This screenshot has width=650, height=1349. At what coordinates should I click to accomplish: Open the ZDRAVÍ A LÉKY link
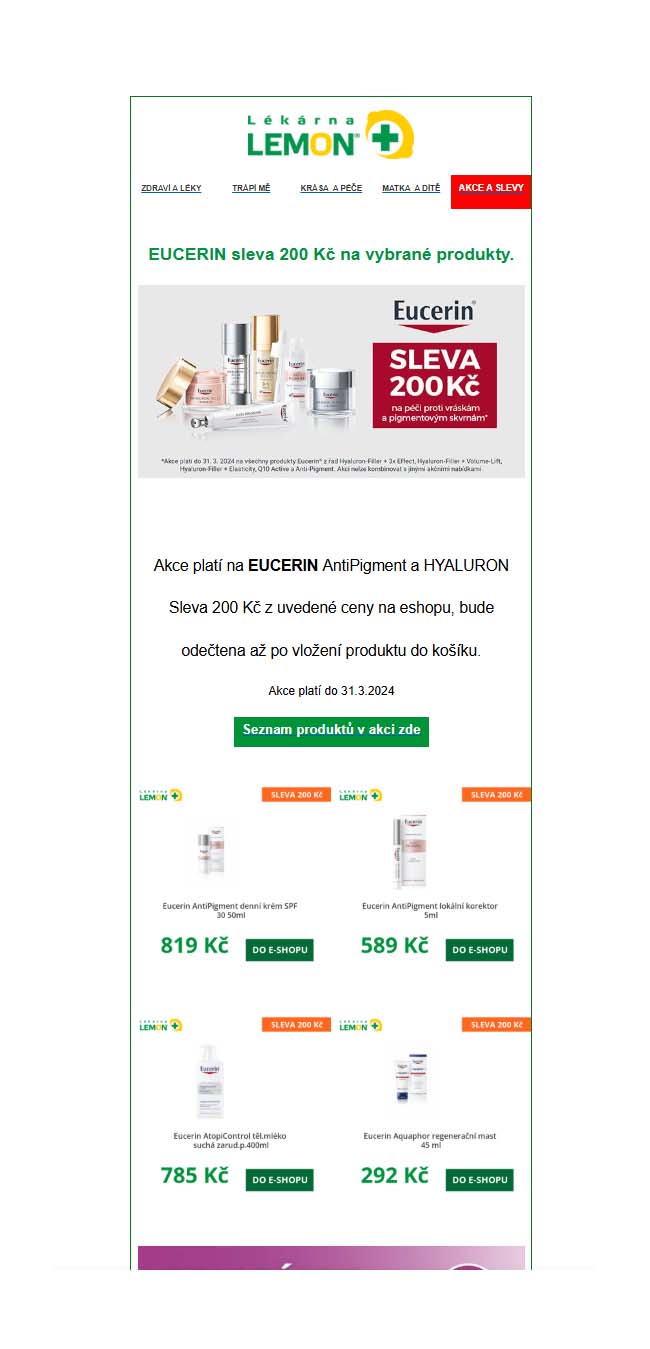coord(171,188)
